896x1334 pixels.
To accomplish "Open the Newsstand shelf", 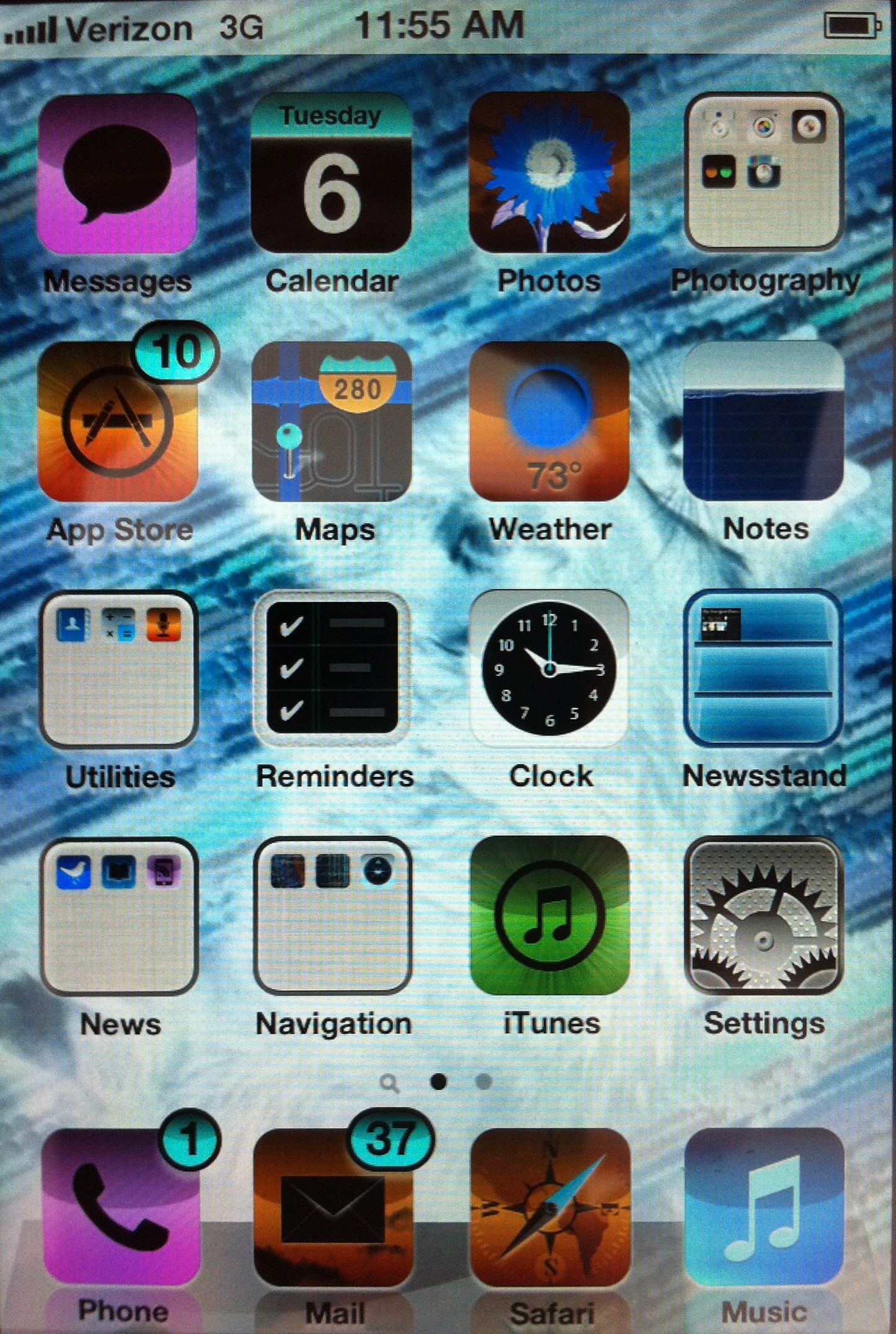I will [x=764, y=669].
